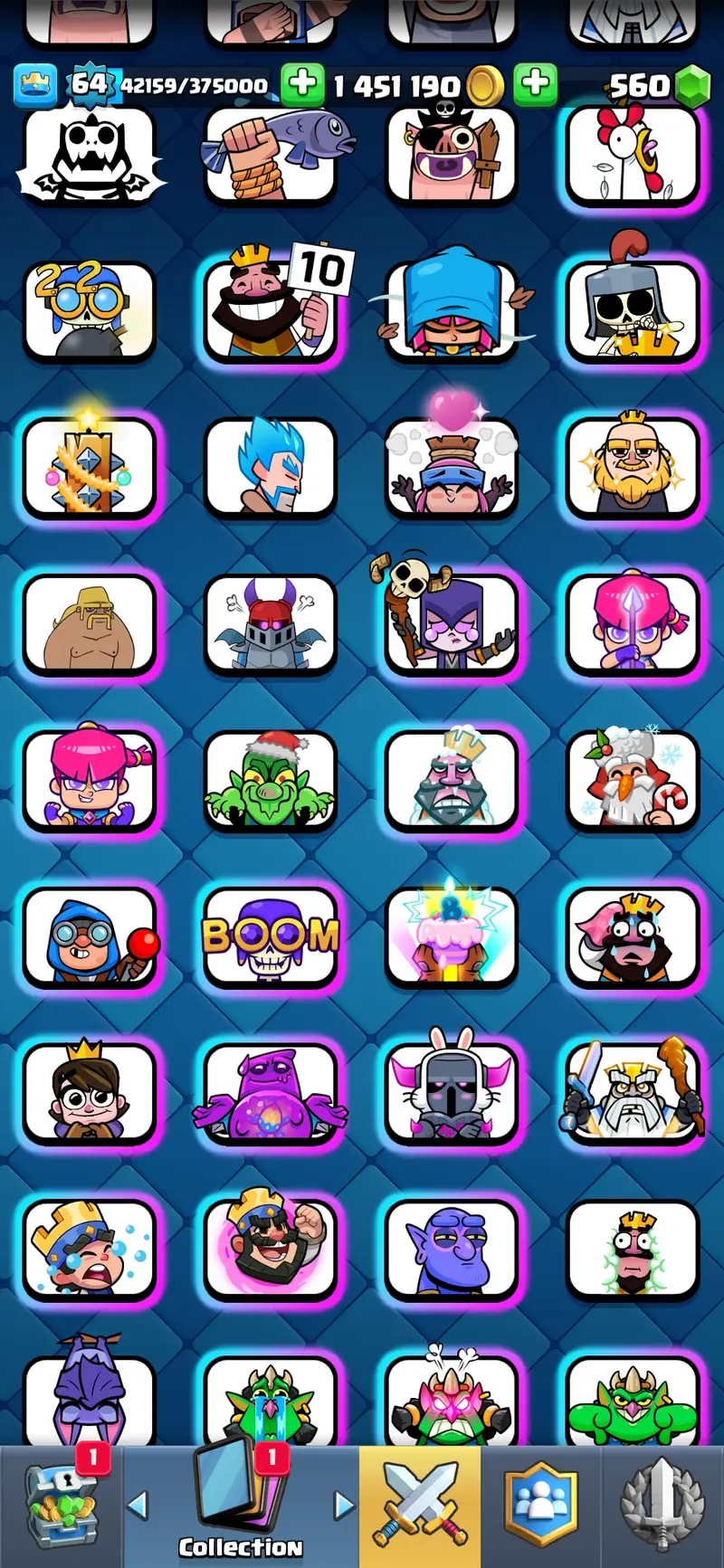Pick the P.E.K.K.A with bunny ears emote
This screenshot has height=1568, width=724.
coord(451,1092)
